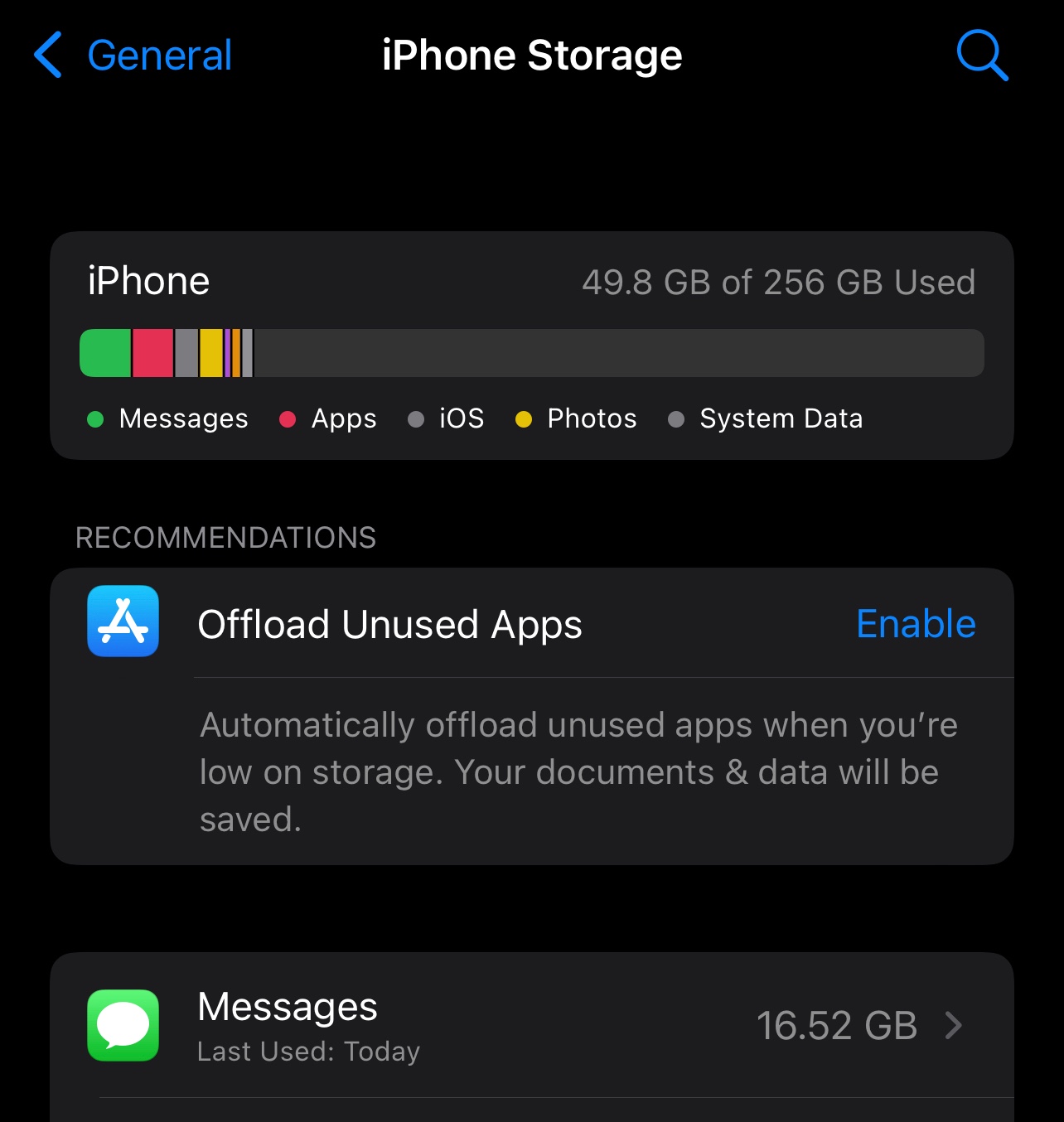
Task: Click the storage usage bar
Action: tap(530, 352)
